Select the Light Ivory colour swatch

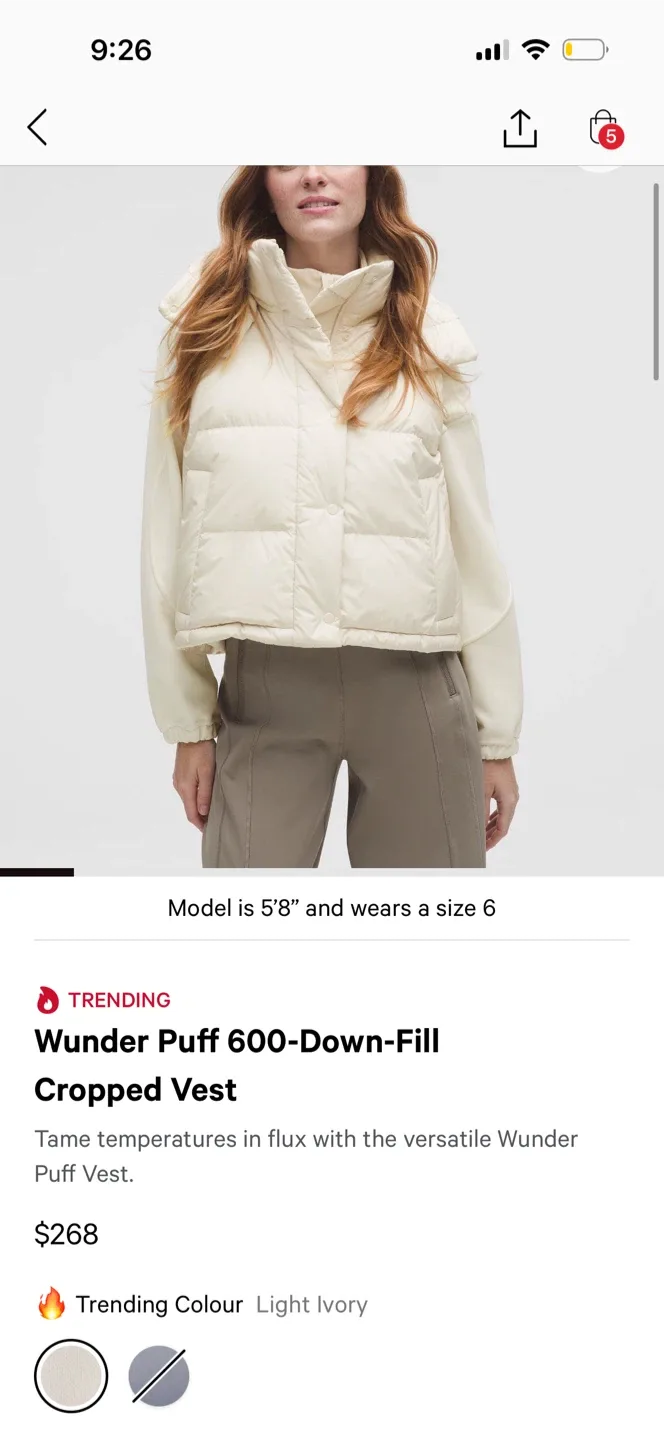coord(71,1376)
